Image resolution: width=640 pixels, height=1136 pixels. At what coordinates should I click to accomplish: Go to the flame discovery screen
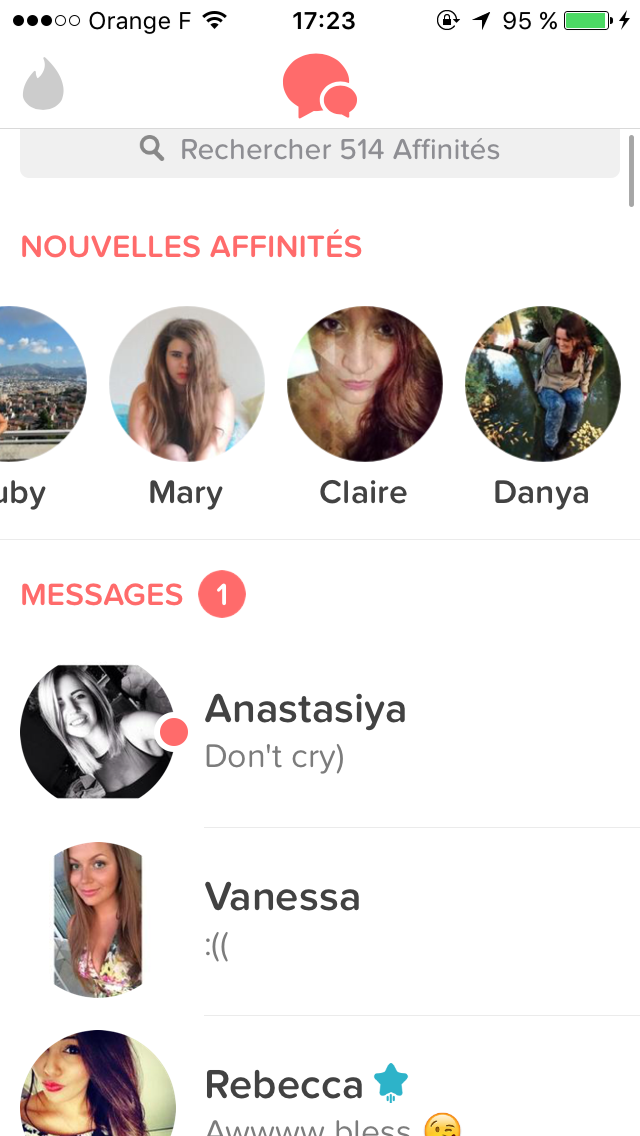point(43,83)
